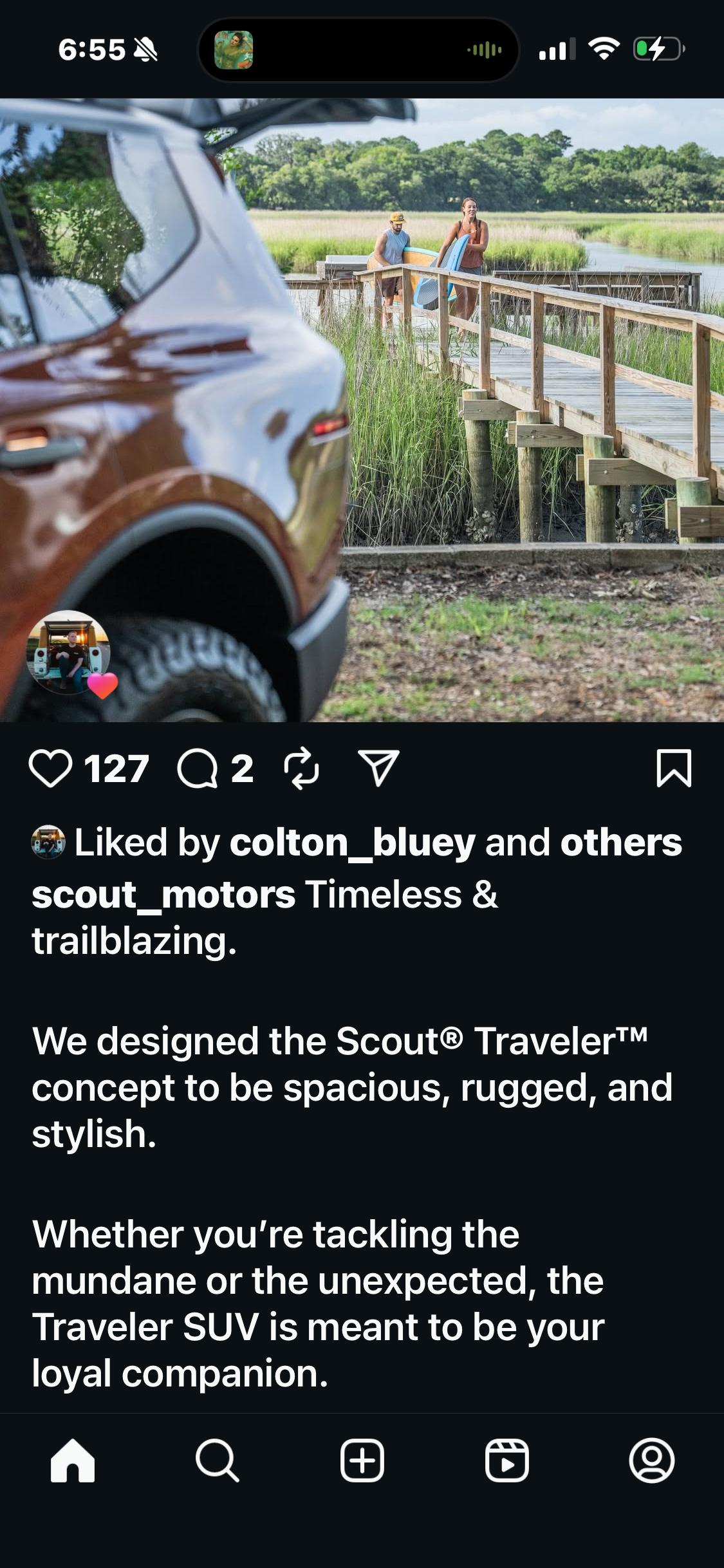Tap the friend's avatar with the heart on photo
This screenshot has height=1568, width=724.
[x=68, y=653]
